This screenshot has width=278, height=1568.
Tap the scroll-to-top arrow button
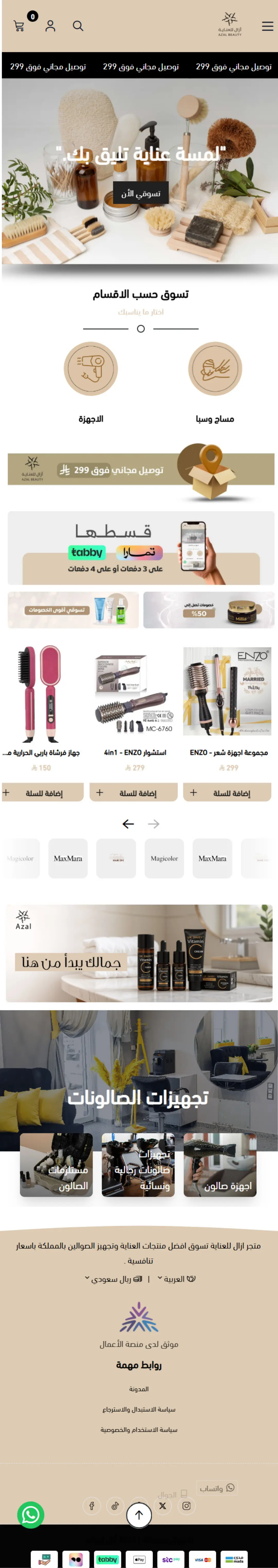tap(139, 1514)
